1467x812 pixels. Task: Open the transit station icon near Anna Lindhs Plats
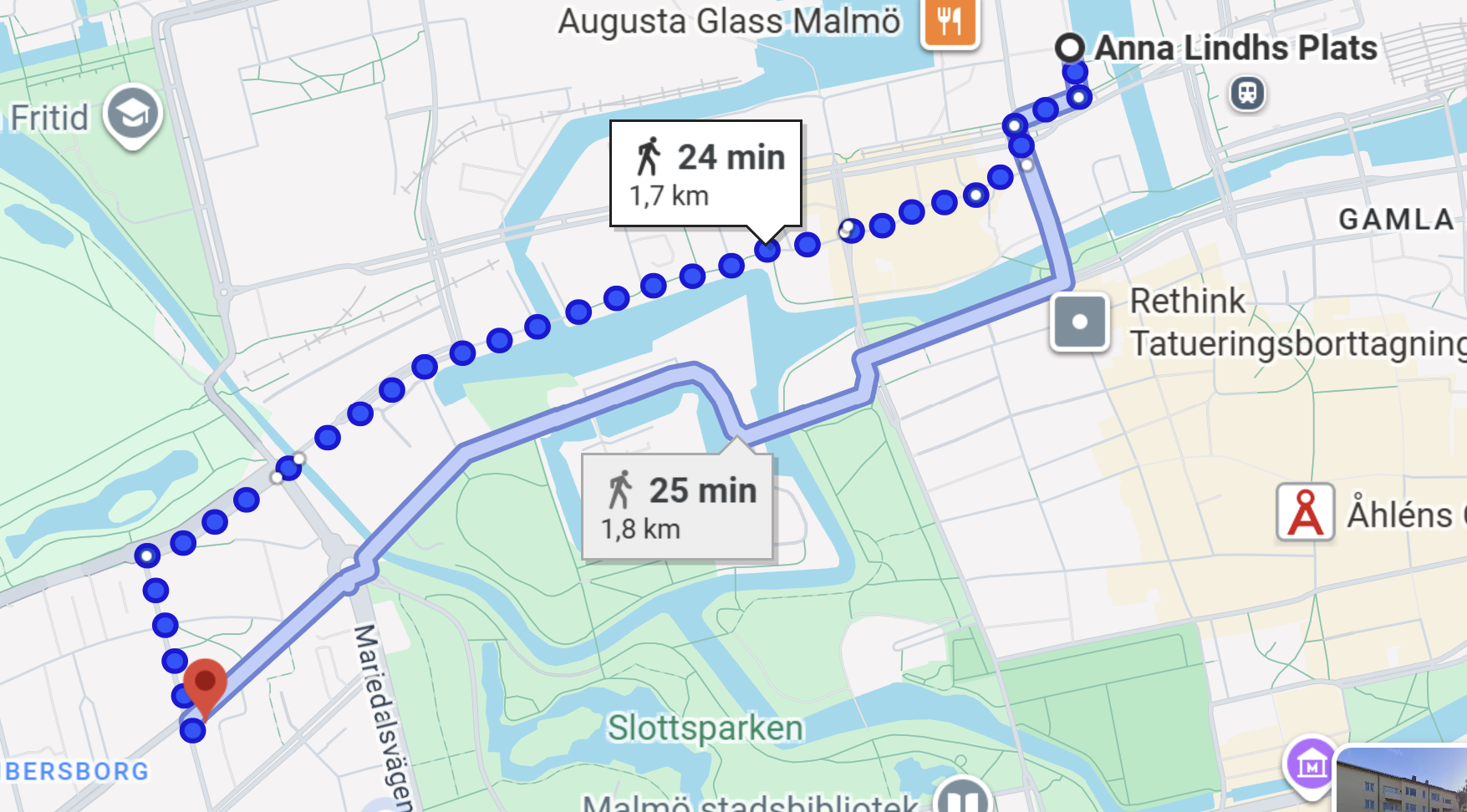[1247, 93]
